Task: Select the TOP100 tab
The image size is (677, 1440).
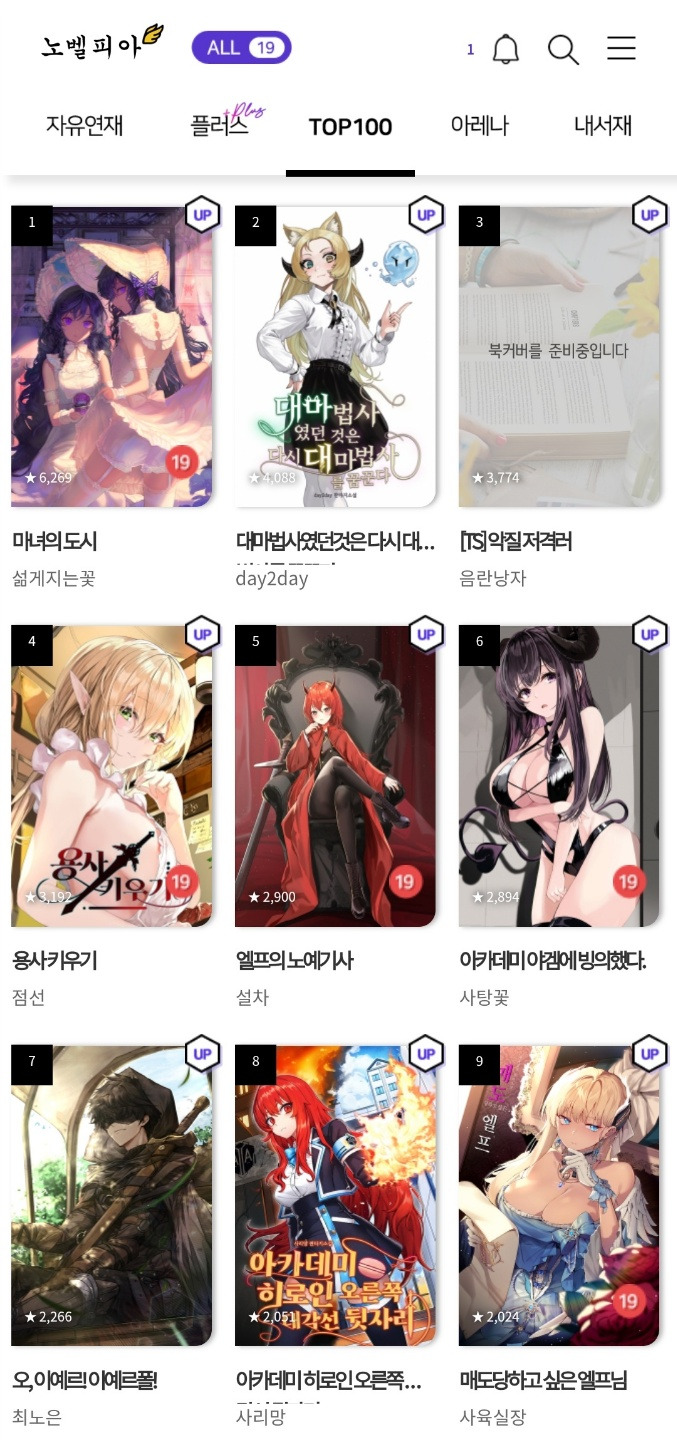Action: pos(350,127)
